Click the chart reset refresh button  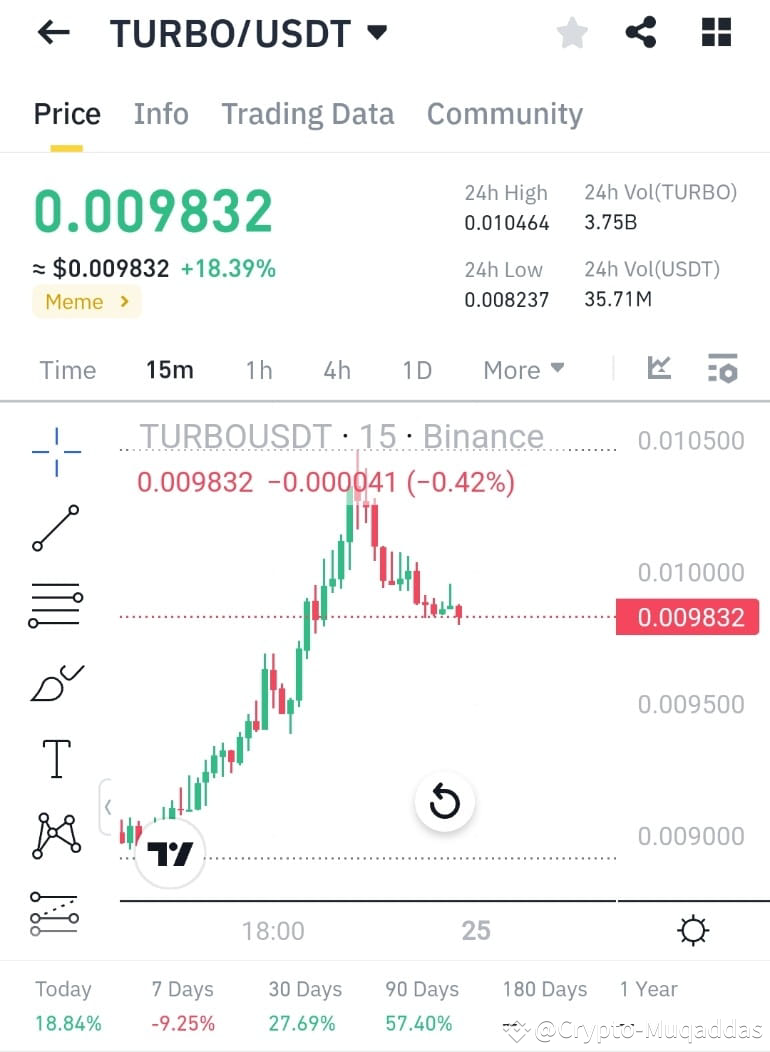(444, 801)
